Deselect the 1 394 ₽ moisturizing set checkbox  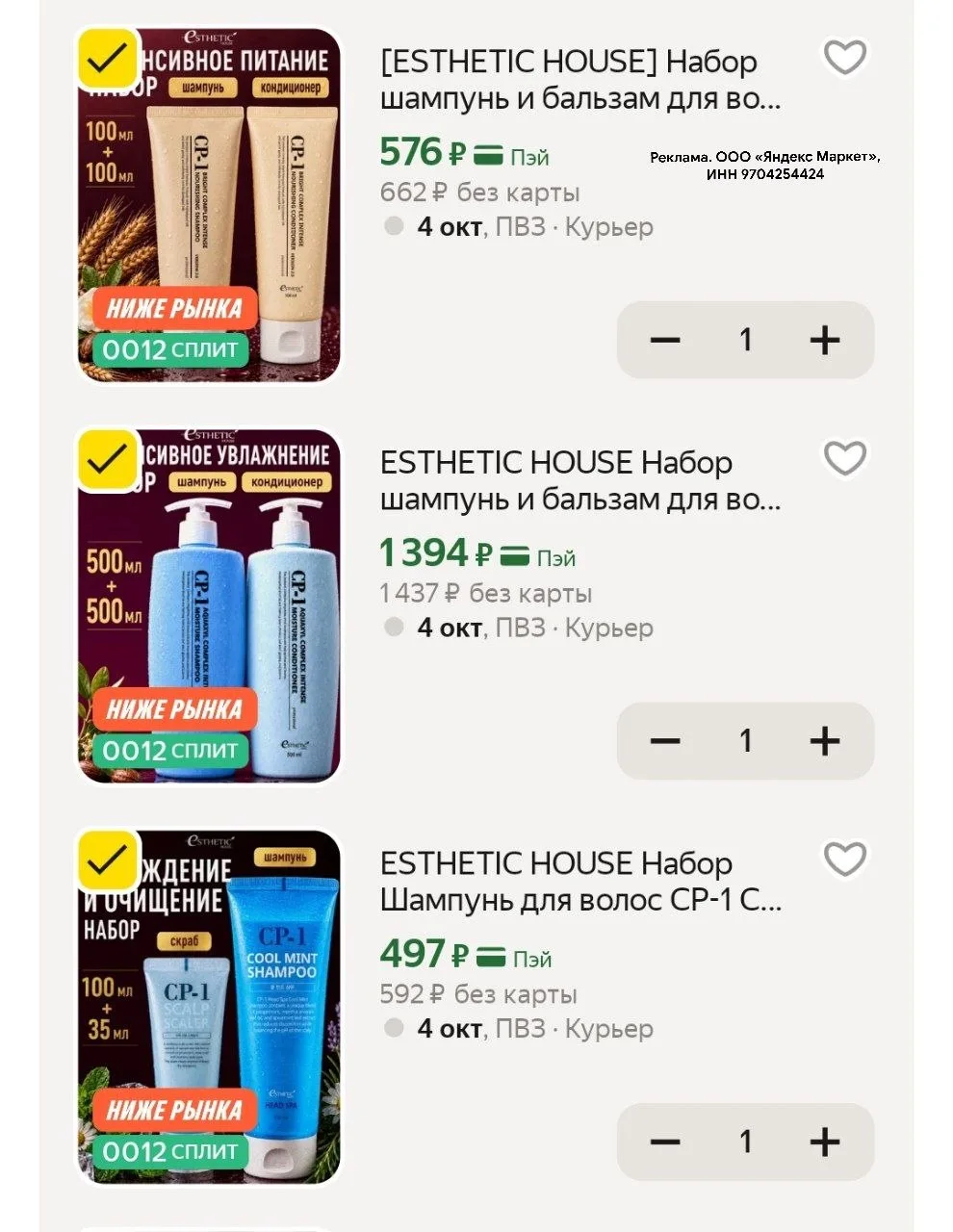tap(108, 461)
